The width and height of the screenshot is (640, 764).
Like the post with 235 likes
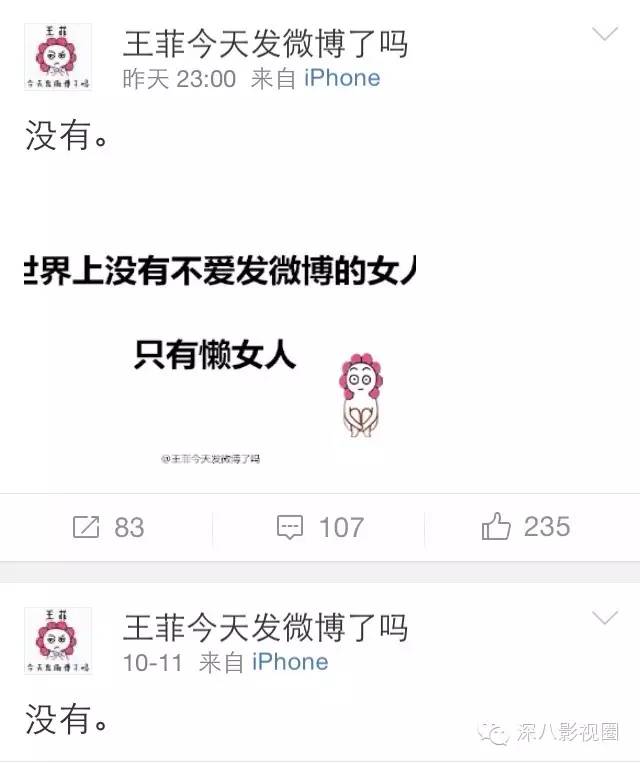click(x=526, y=527)
